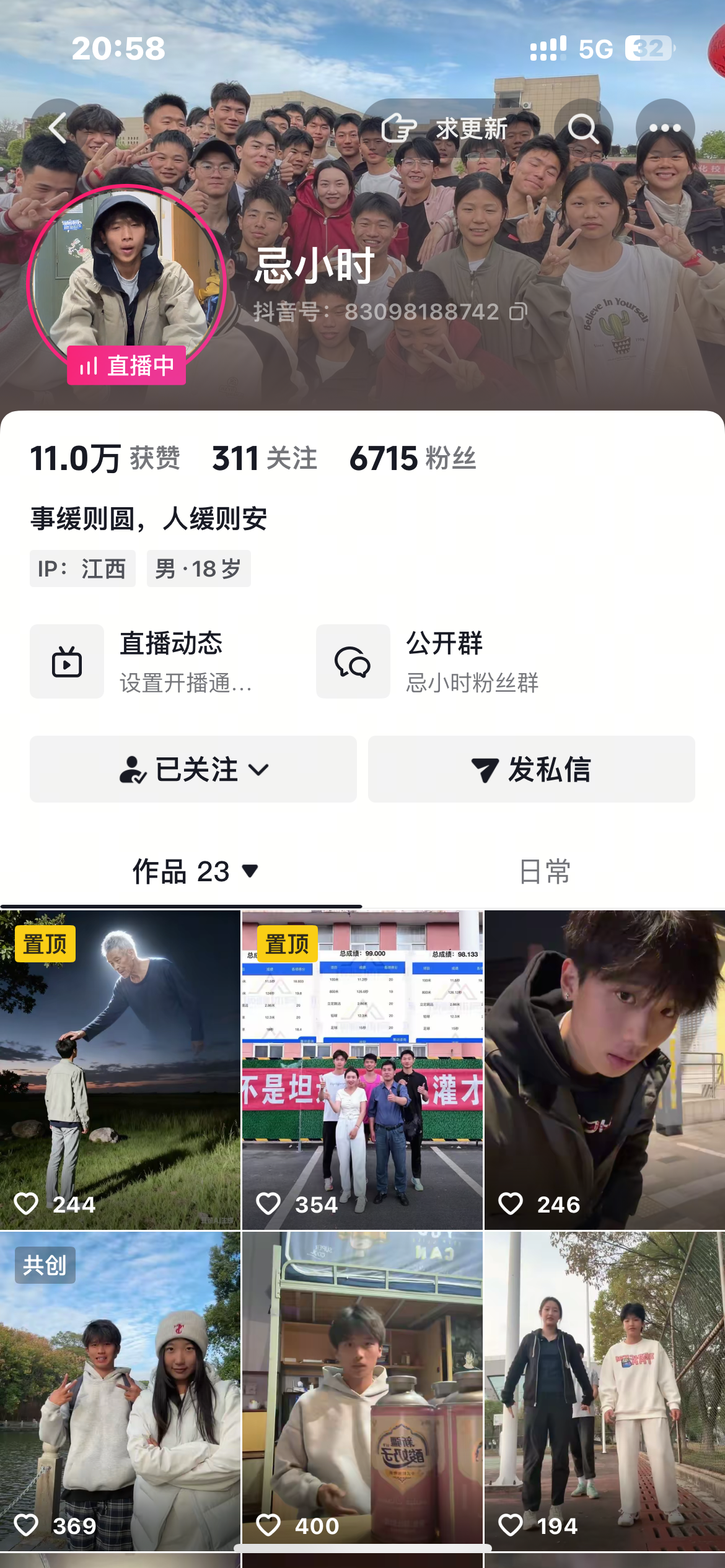
Task: Open the 共创 video with 369 likes
Action: point(120,1391)
